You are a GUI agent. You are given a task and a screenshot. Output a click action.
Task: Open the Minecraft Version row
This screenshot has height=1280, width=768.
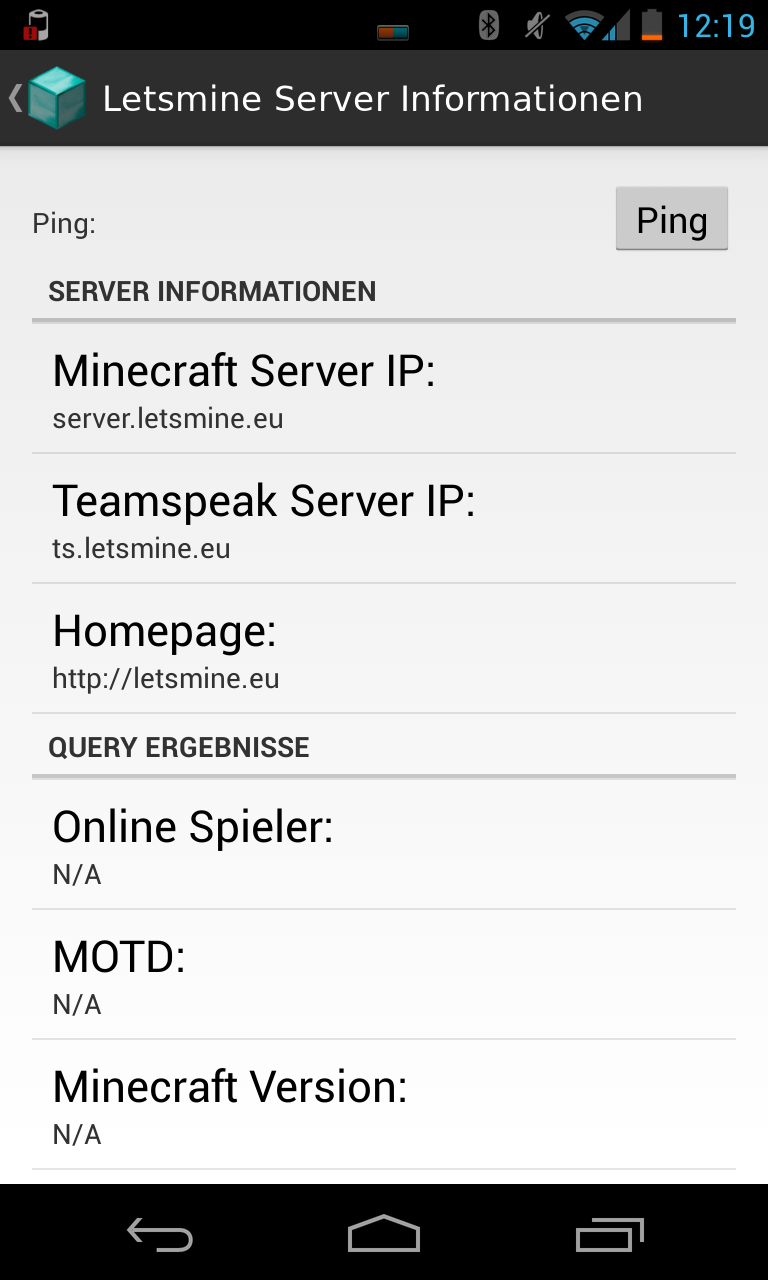384,1106
